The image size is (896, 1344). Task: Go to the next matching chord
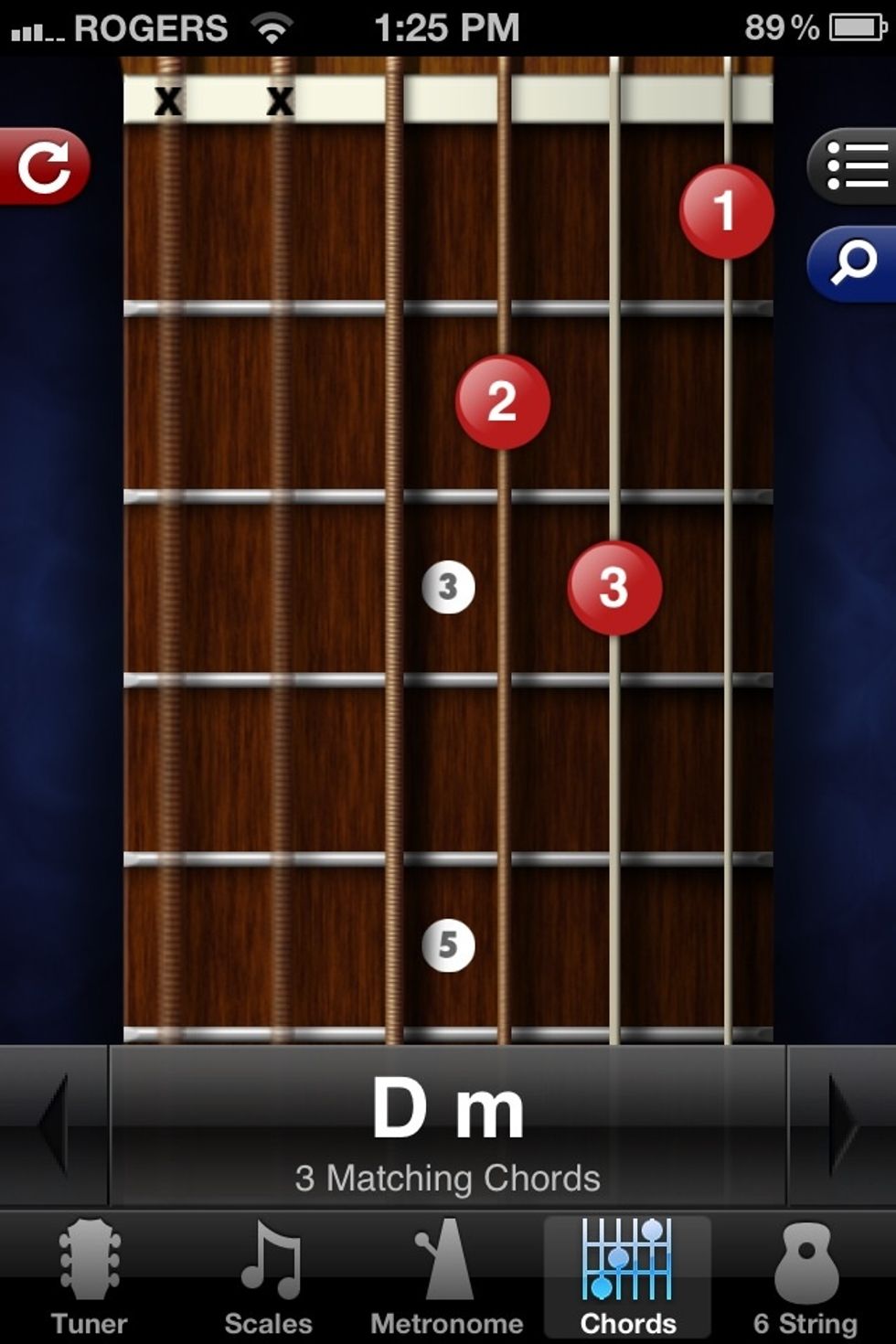(841, 1125)
